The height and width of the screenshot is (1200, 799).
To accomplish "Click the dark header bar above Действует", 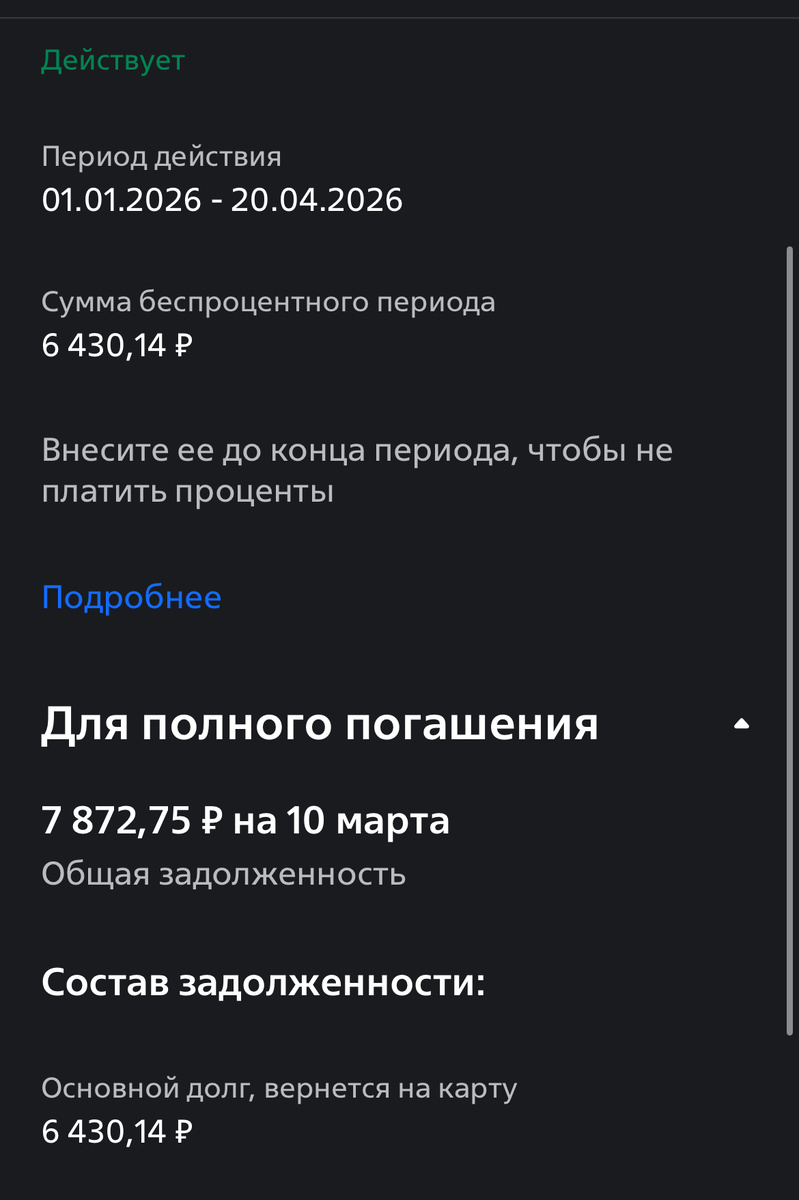I will (x=399, y=10).
